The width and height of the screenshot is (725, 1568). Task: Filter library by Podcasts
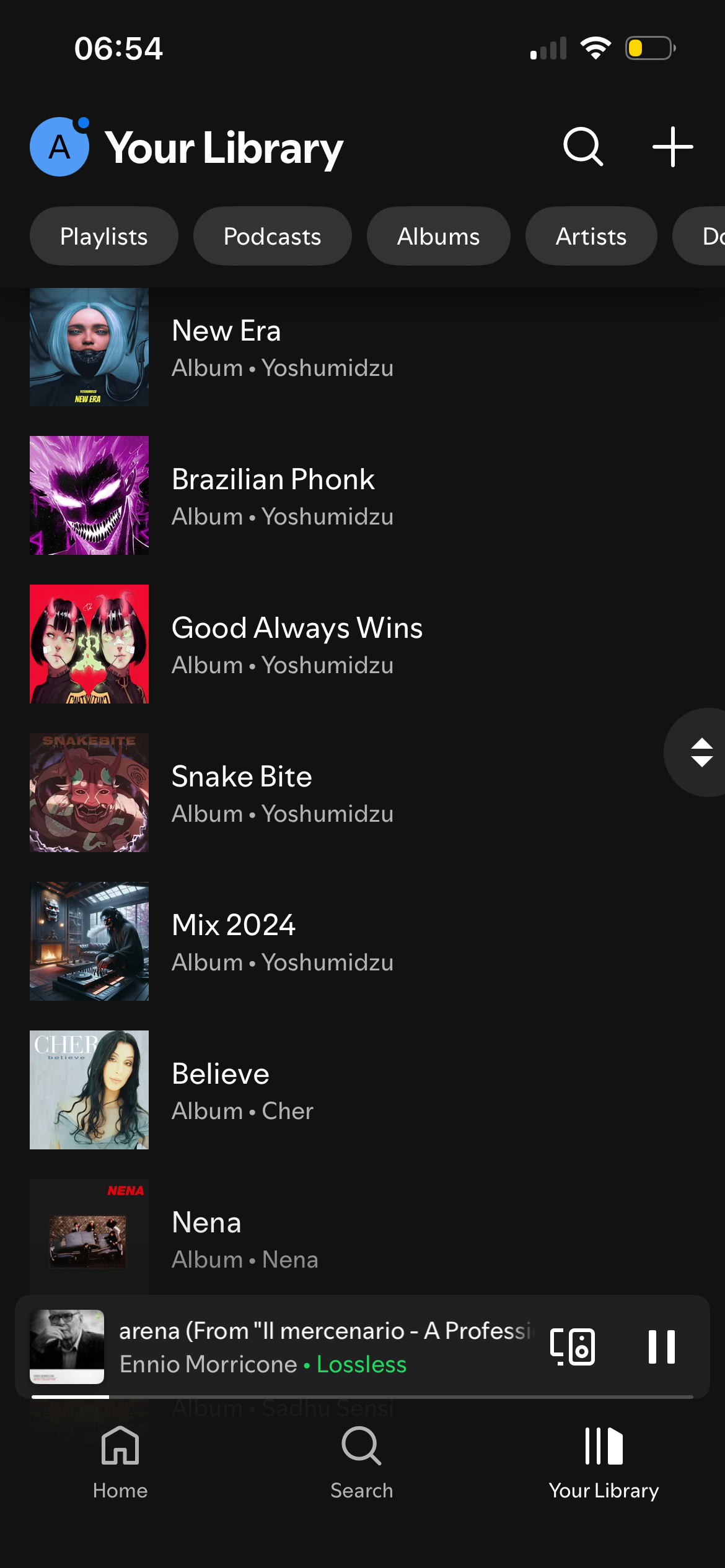click(x=272, y=237)
